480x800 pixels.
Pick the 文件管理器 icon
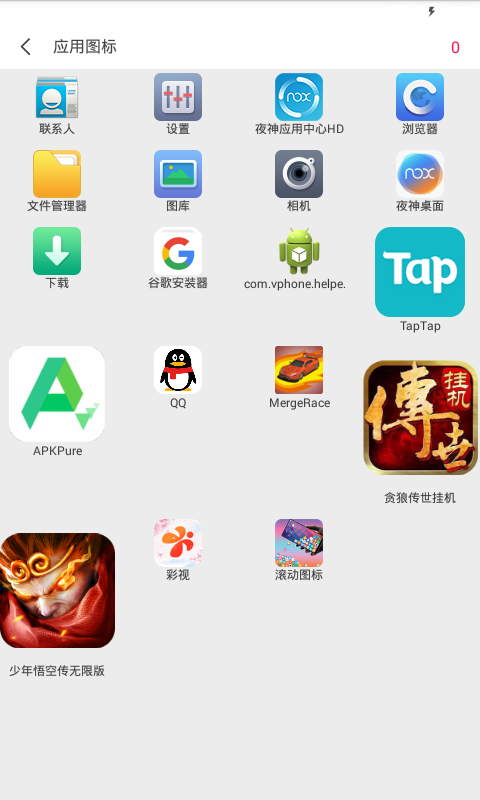click(57, 174)
